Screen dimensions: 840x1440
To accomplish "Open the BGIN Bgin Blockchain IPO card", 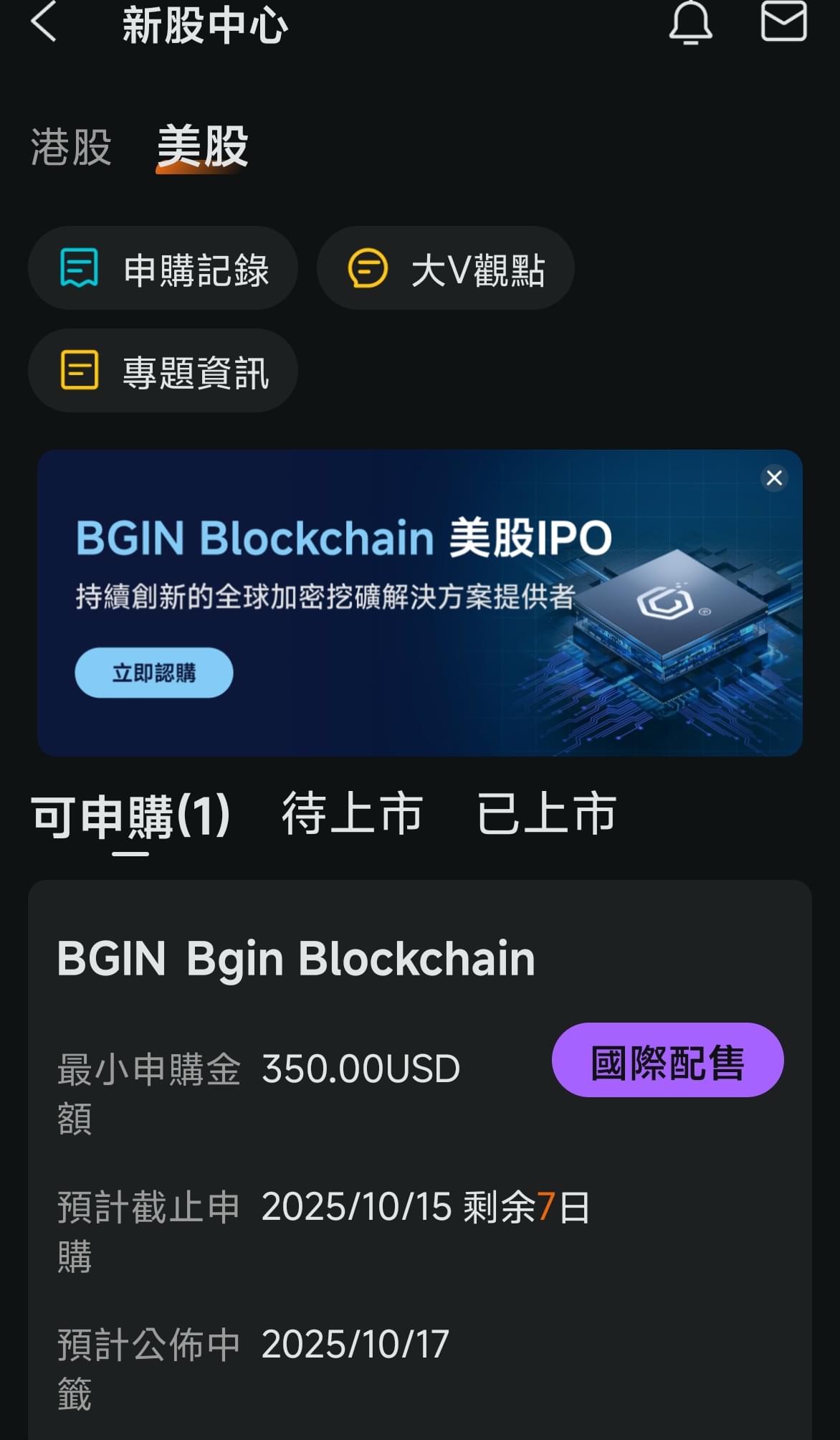I will 295,957.
